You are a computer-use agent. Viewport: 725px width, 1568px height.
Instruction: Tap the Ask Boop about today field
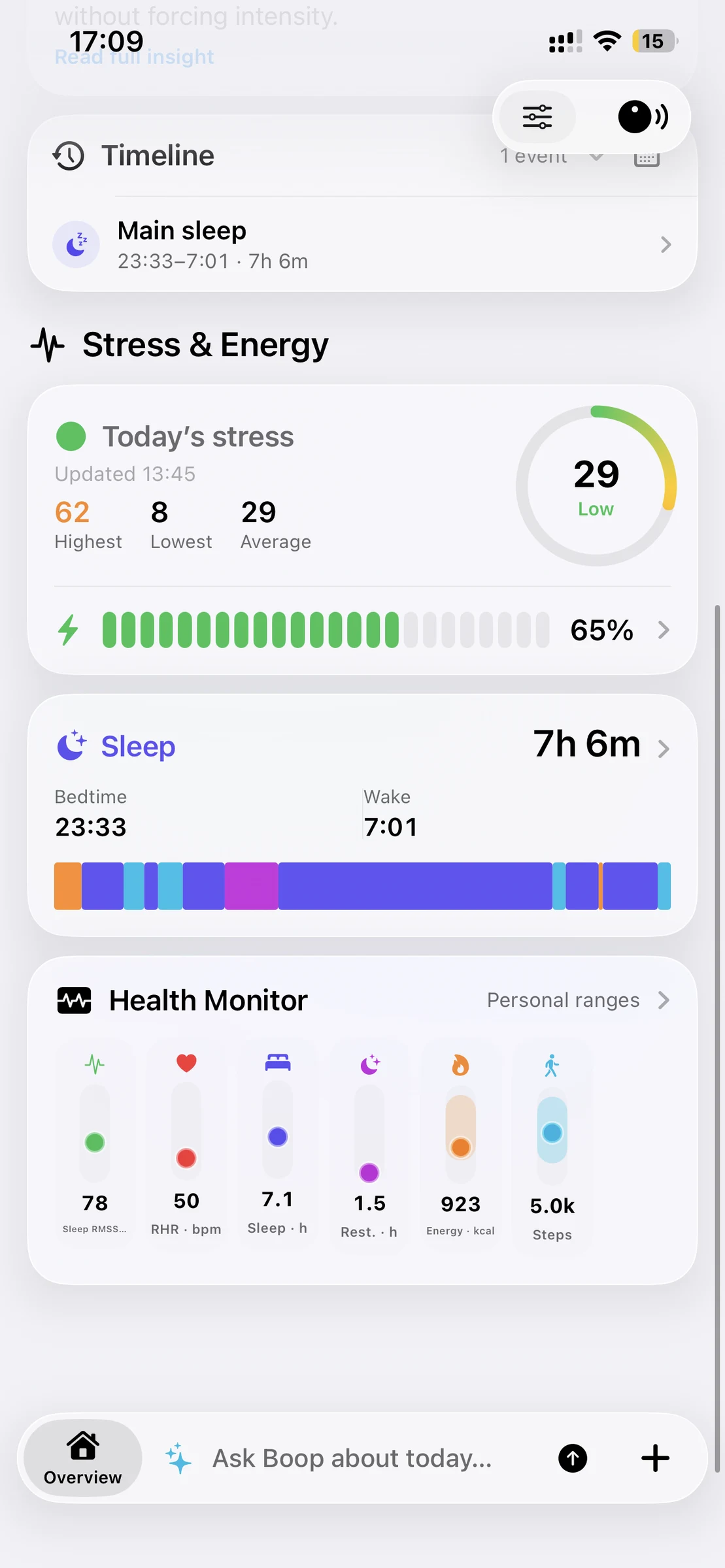[x=352, y=1458]
